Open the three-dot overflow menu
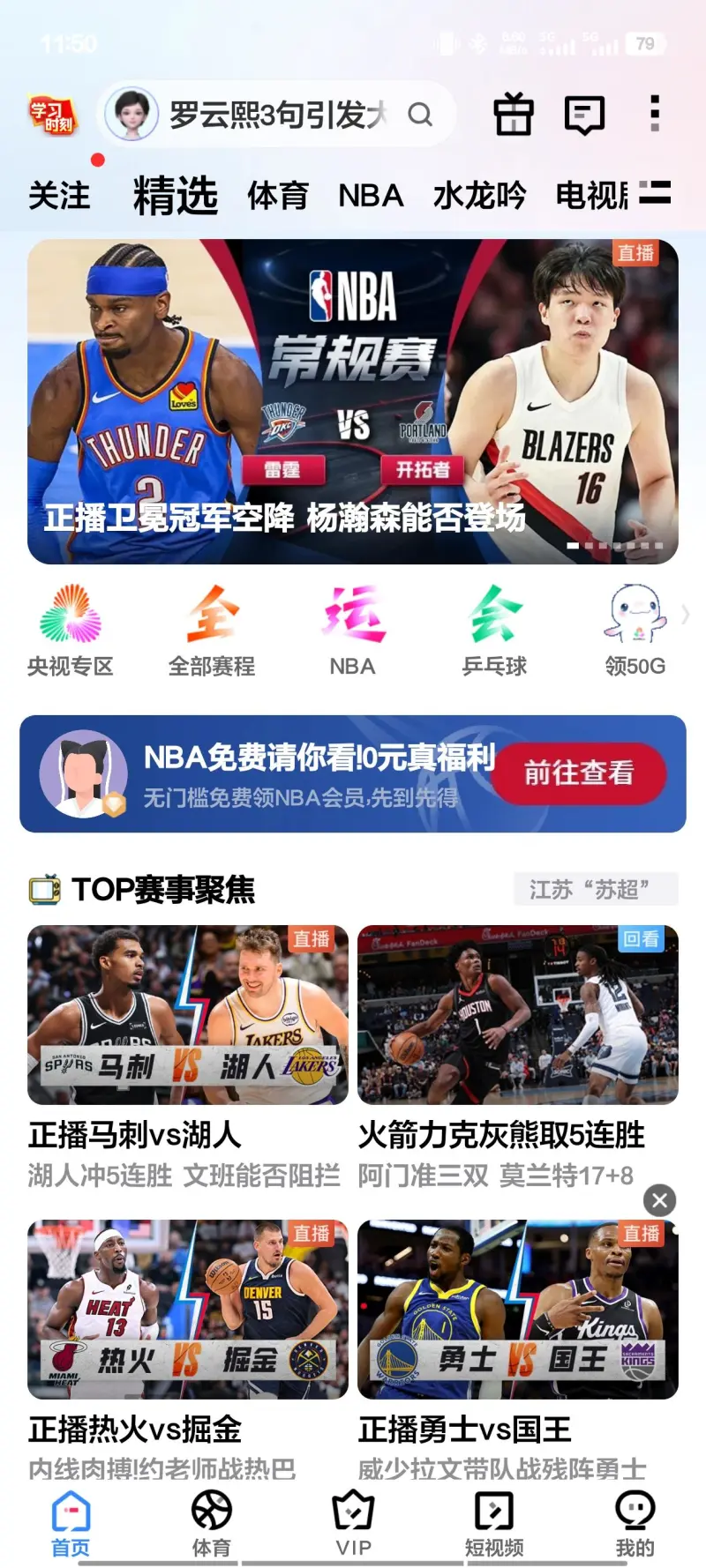This screenshot has width=706, height=1568. 654,115
